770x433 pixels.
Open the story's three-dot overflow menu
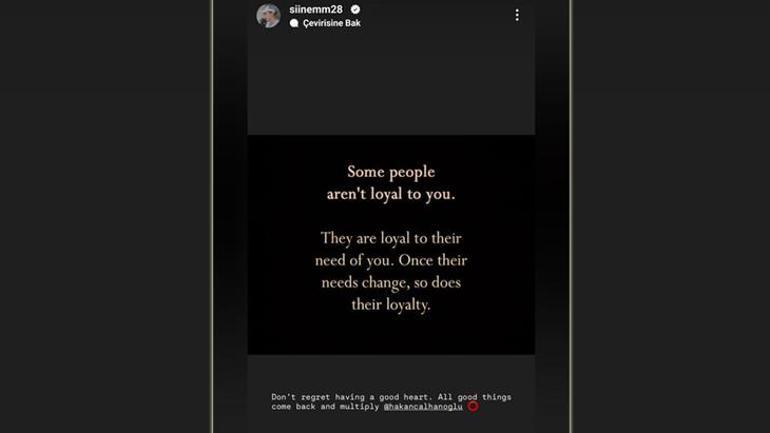(x=516, y=15)
